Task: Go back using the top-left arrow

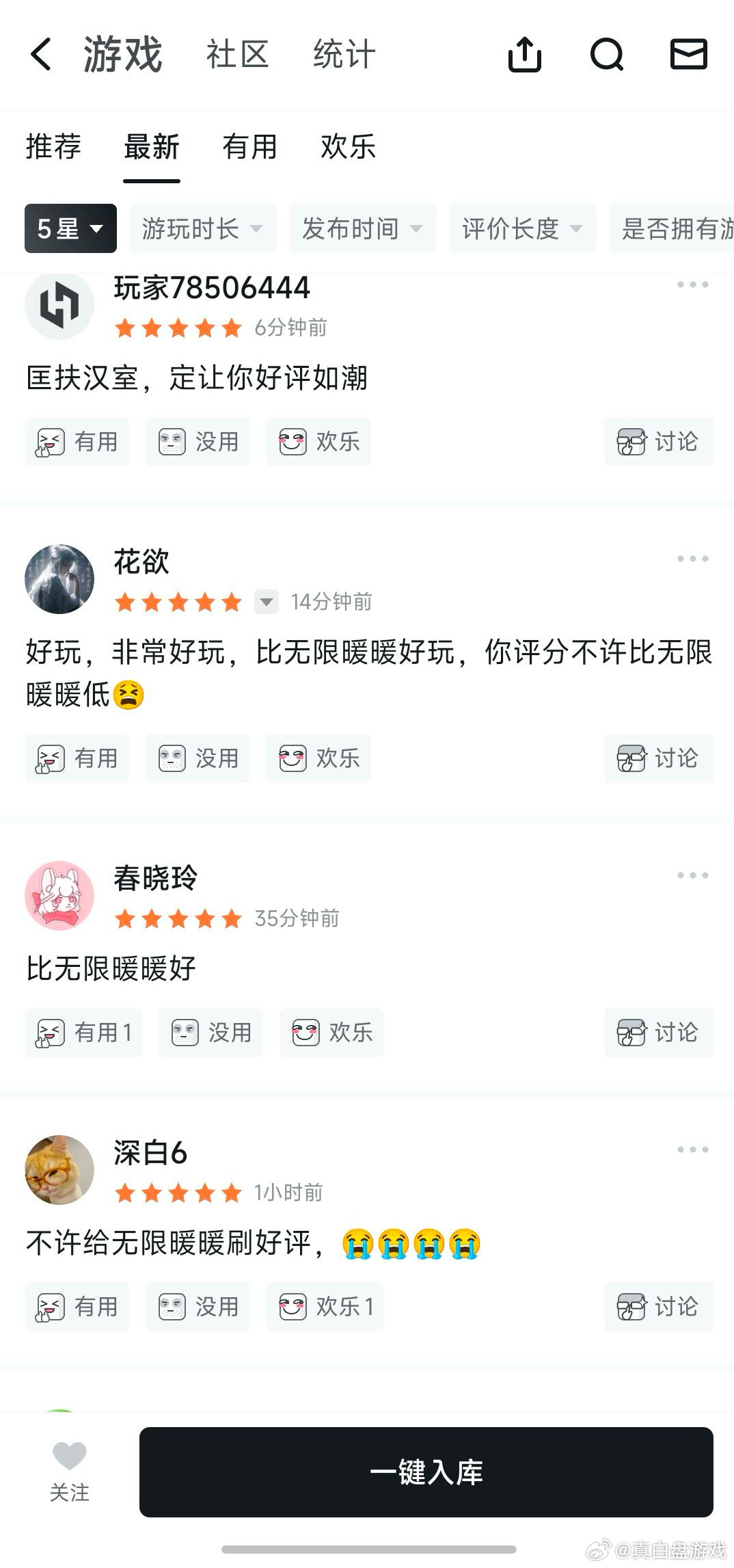Action: click(42, 54)
